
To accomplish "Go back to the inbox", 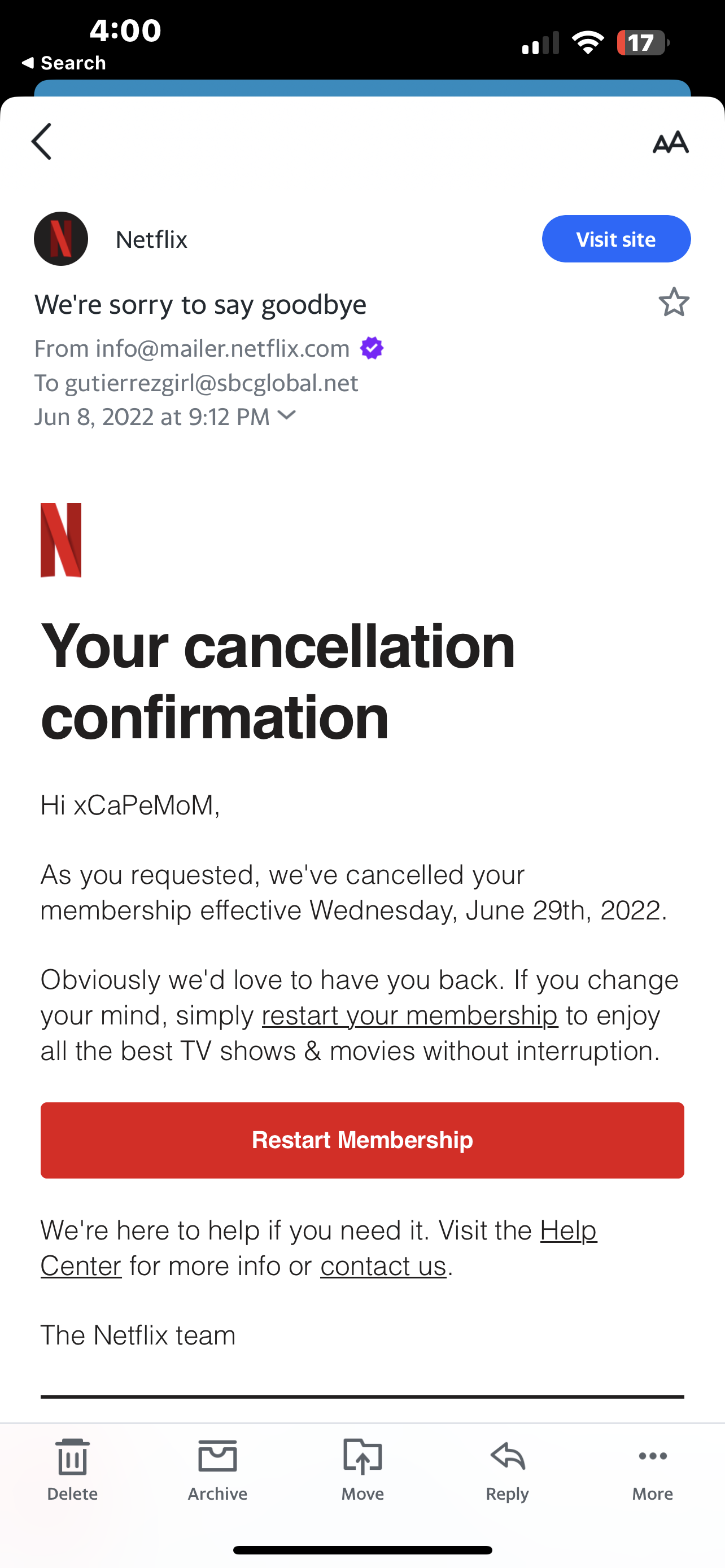I will click(x=41, y=142).
